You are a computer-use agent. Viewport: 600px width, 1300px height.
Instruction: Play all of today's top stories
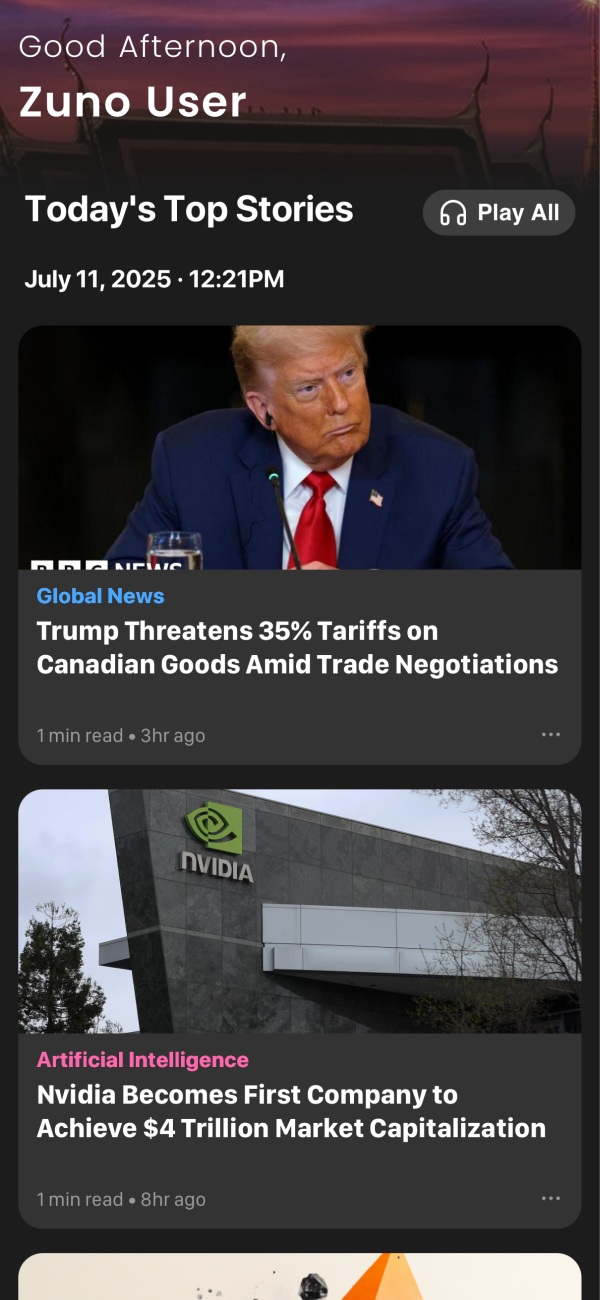click(498, 213)
